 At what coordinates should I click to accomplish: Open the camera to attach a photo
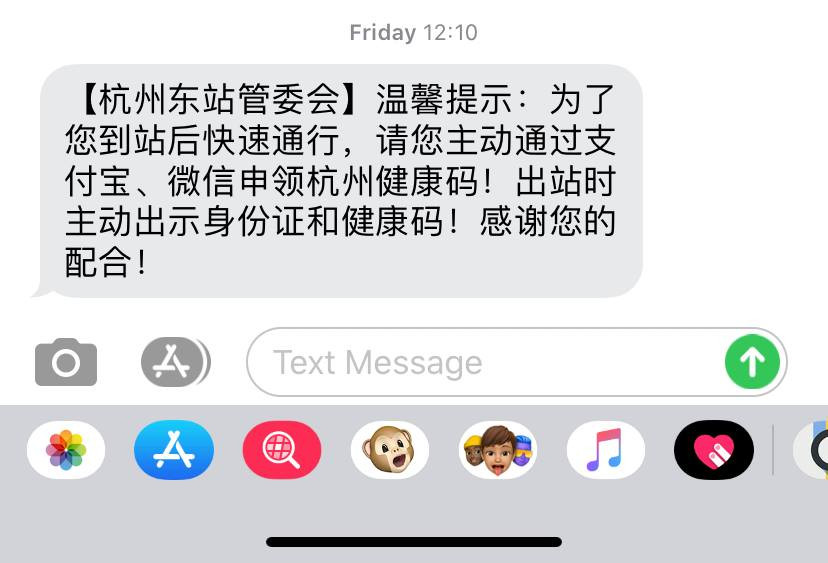(x=66, y=362)
